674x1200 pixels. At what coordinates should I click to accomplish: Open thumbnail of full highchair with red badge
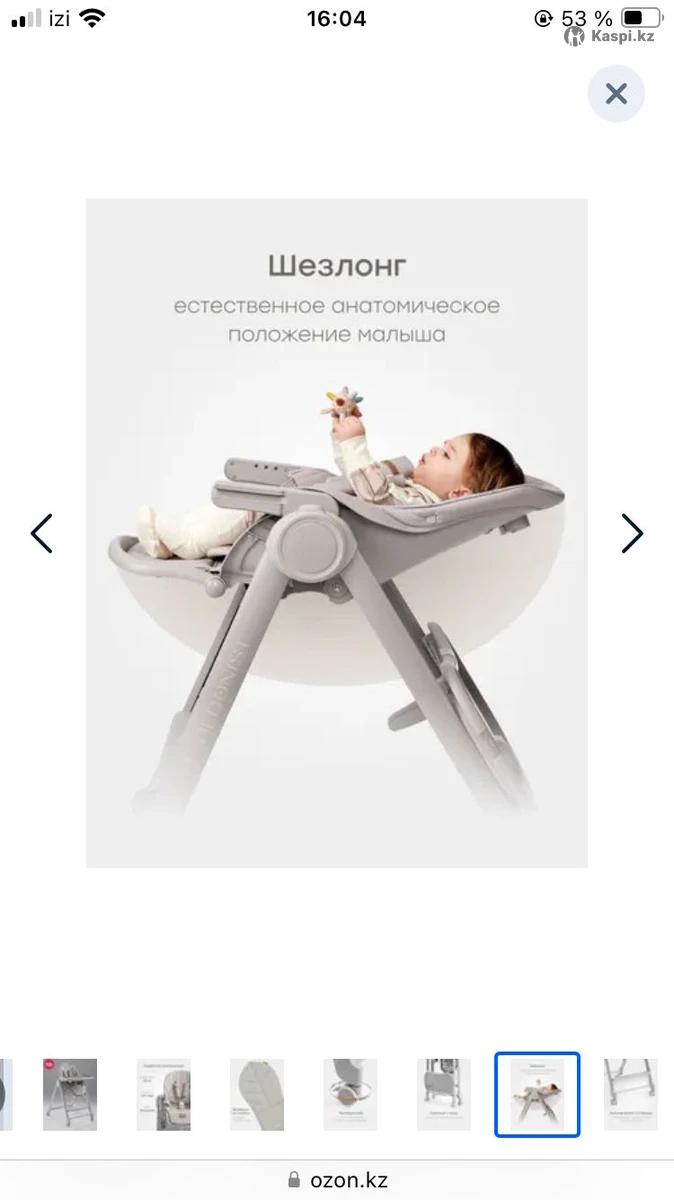pyautogui.click(x=70, y=1094)
